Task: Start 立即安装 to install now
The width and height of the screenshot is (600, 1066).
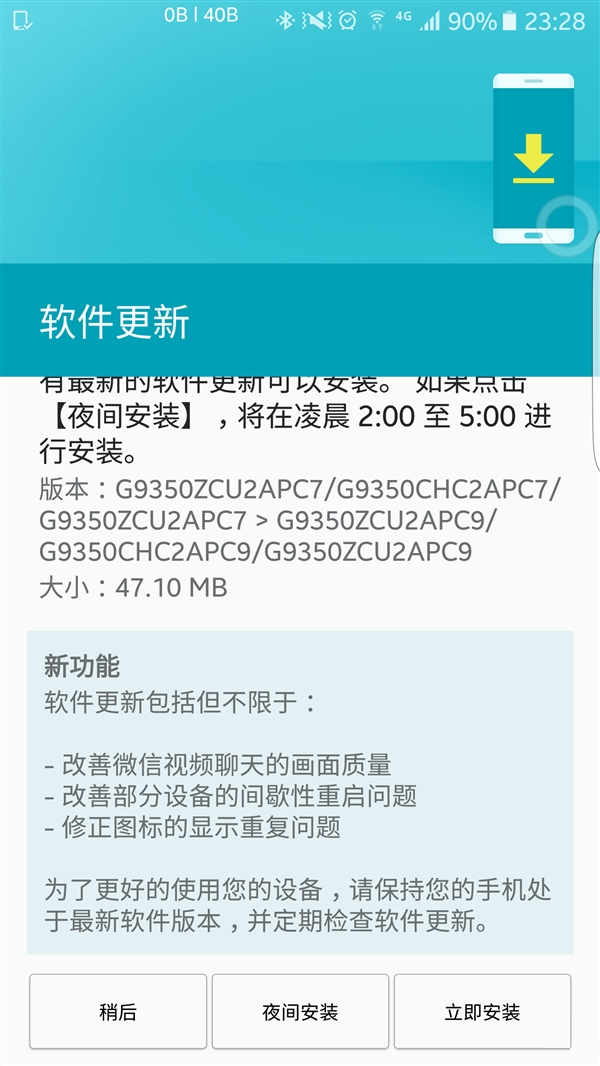Action: click(x=482, y=1012)
